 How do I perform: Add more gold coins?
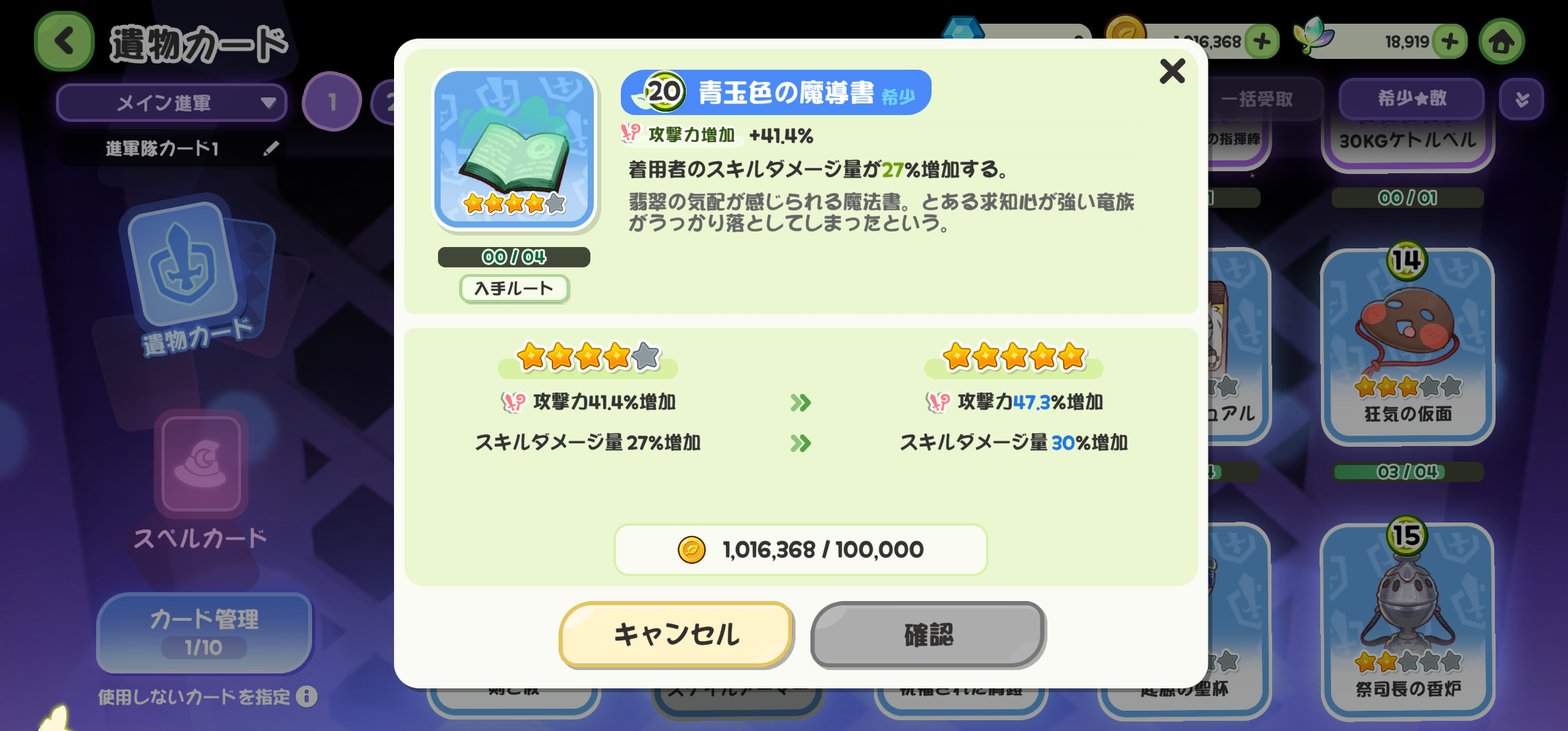[x=1261, y=42]
